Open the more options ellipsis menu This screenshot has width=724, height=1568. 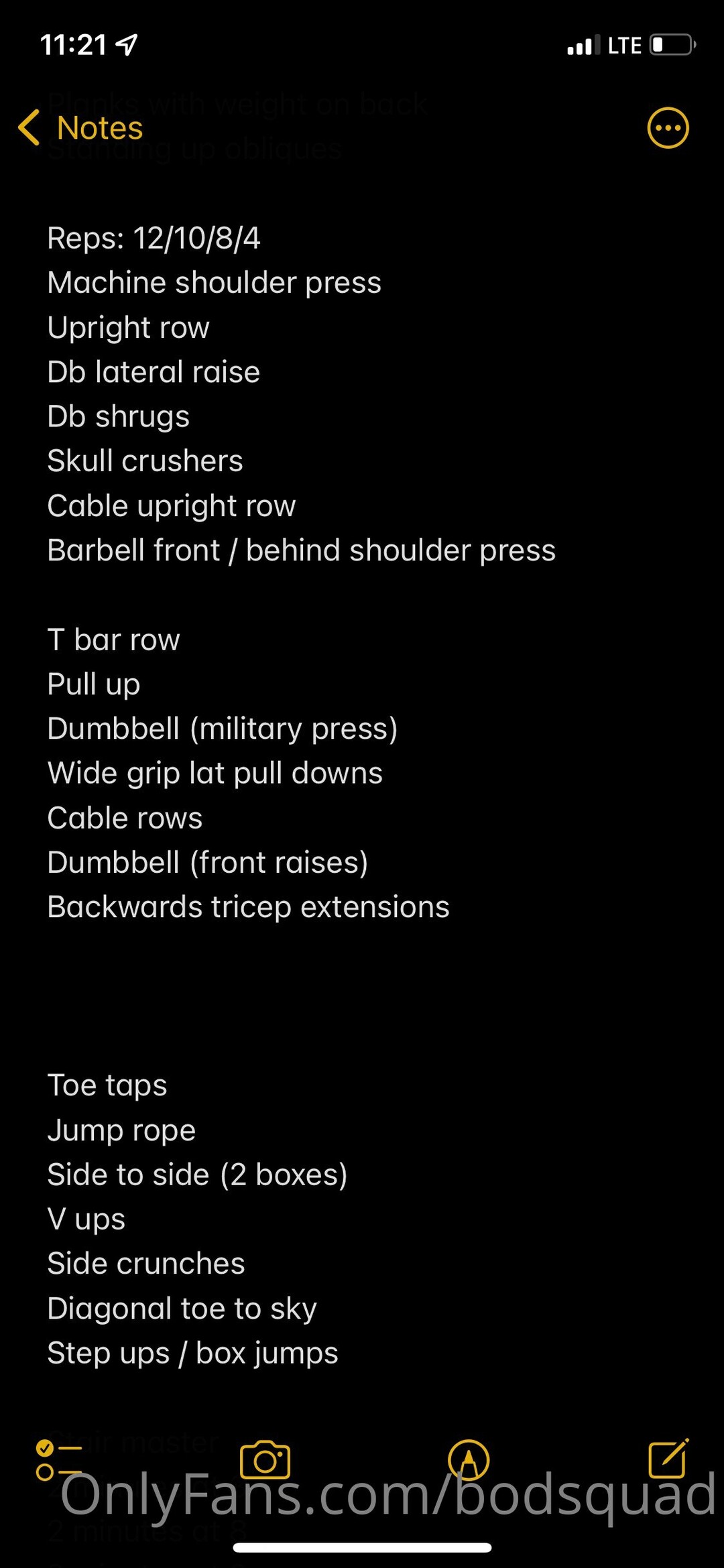click(668, 127)
